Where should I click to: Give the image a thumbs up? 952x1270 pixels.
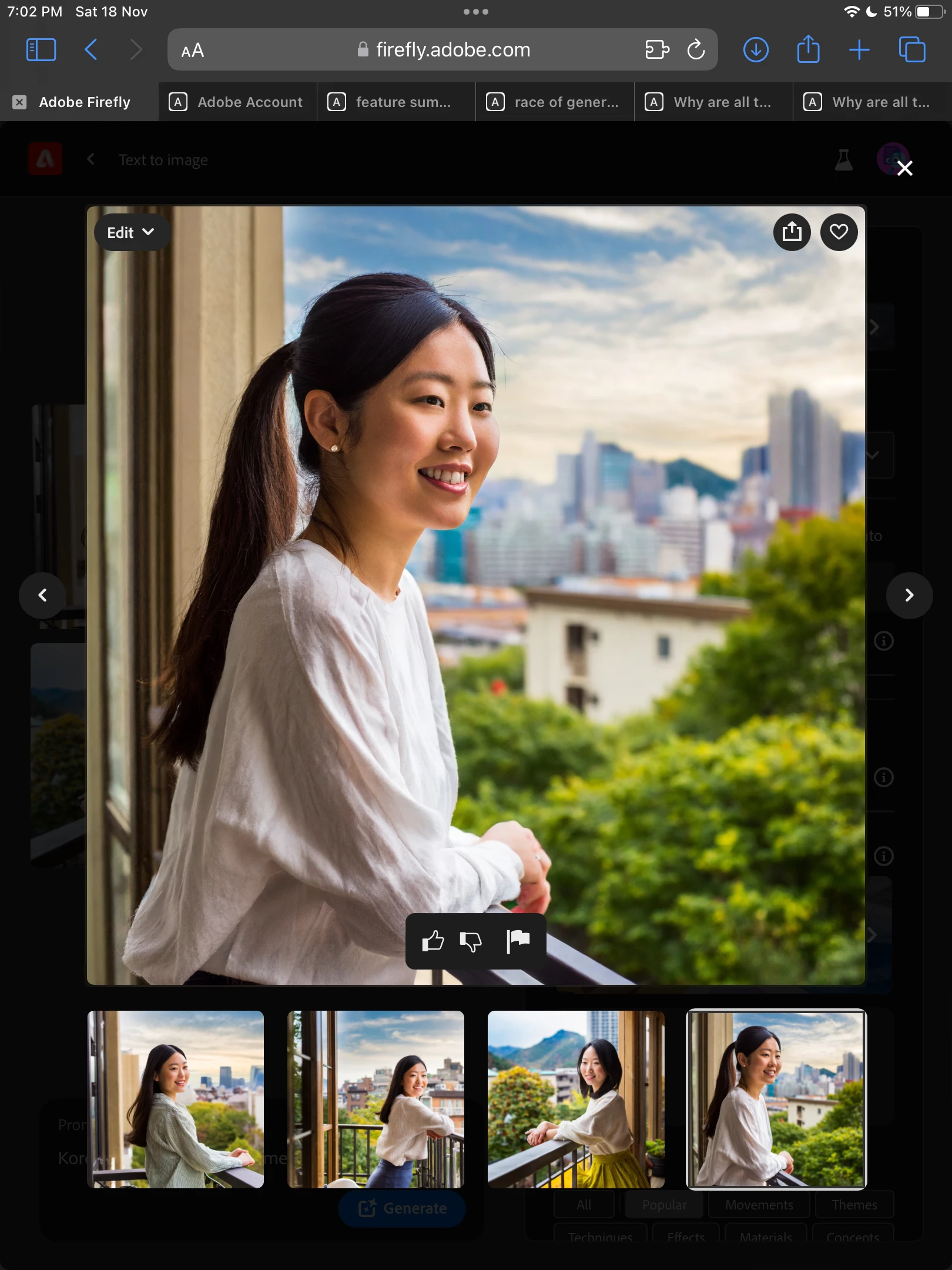coord(433,941)
